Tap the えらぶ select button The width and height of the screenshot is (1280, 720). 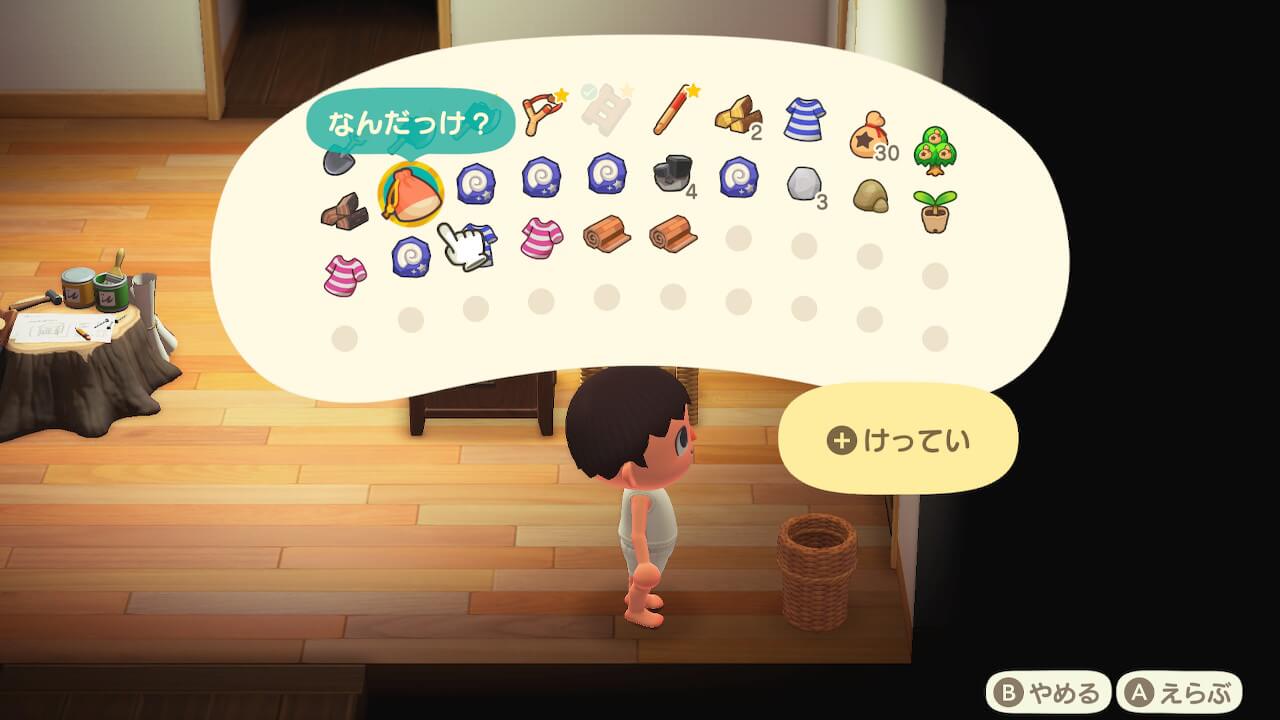point(1179,692)
